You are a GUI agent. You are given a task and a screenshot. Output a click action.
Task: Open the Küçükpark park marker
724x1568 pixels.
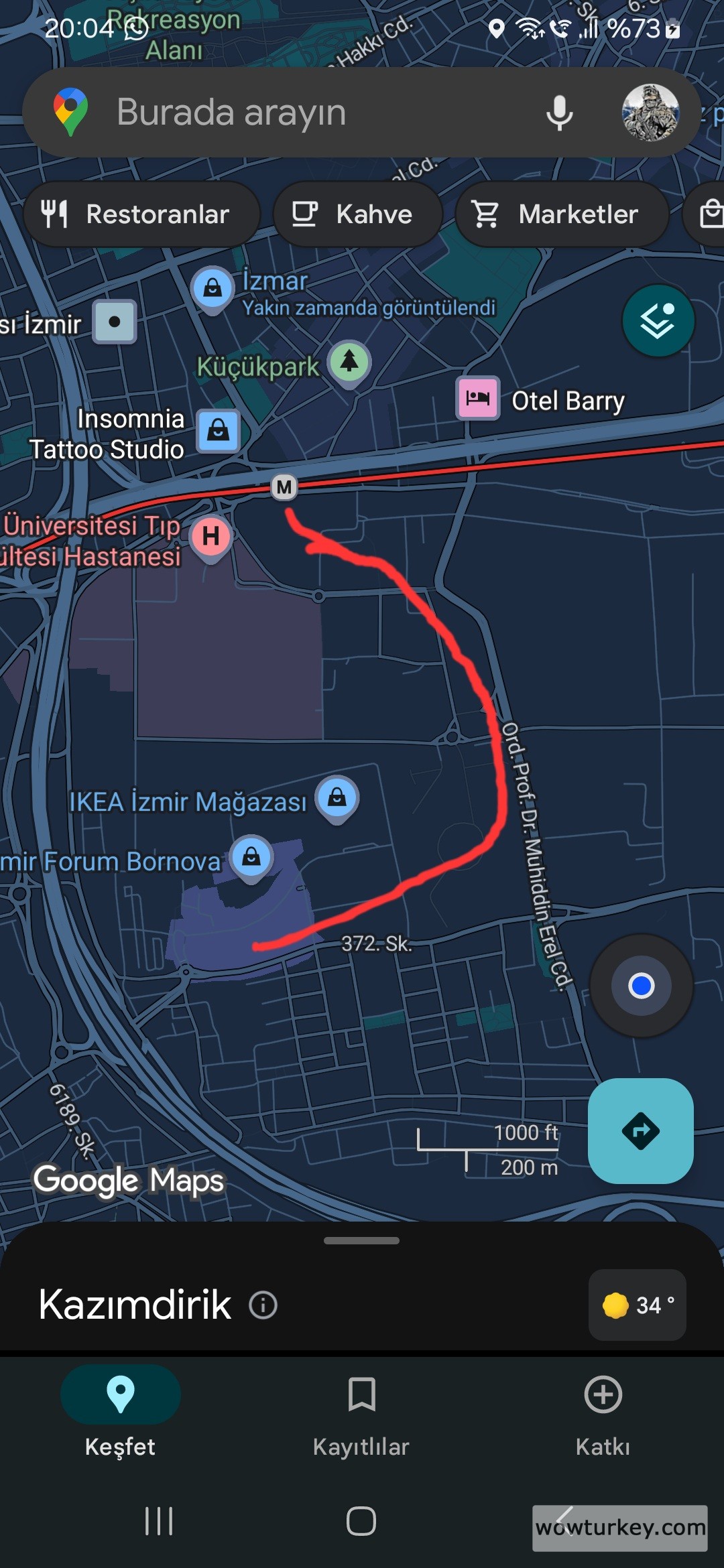click(349, 363)
